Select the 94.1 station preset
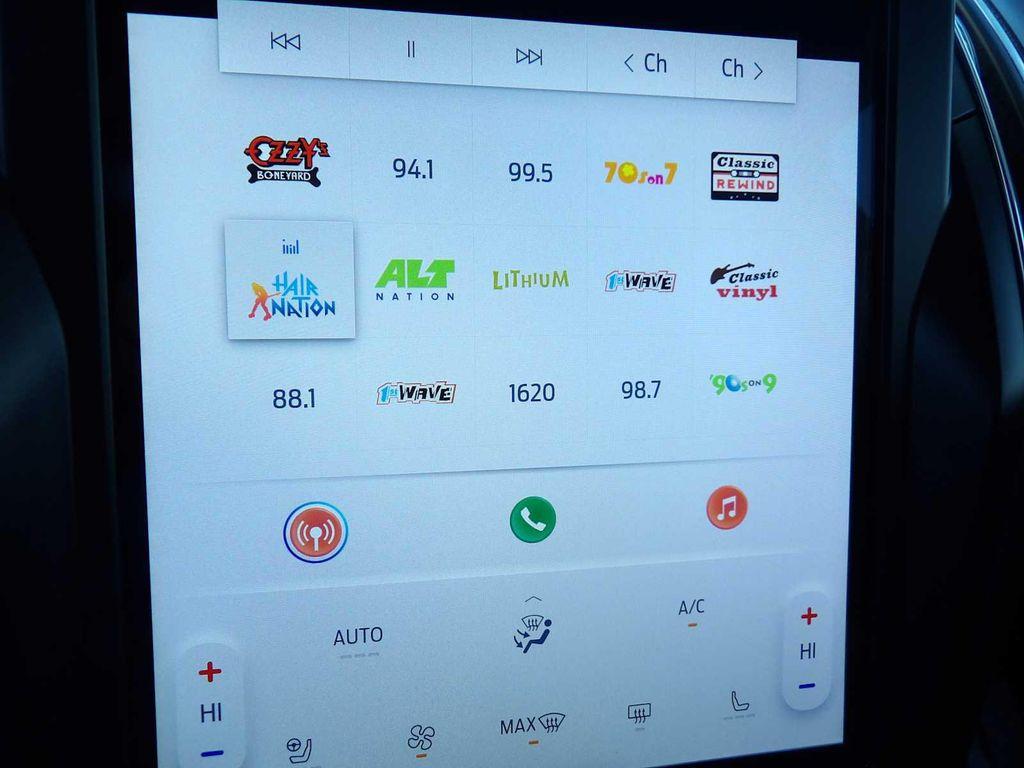Screen dimensions: 1024x768 click(413, 169)
